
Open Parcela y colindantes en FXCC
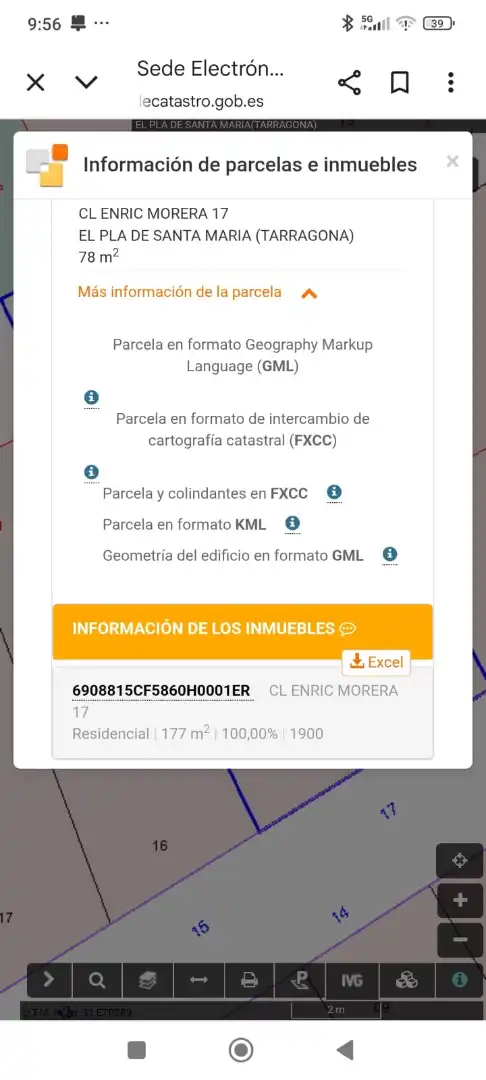point(205,493)
